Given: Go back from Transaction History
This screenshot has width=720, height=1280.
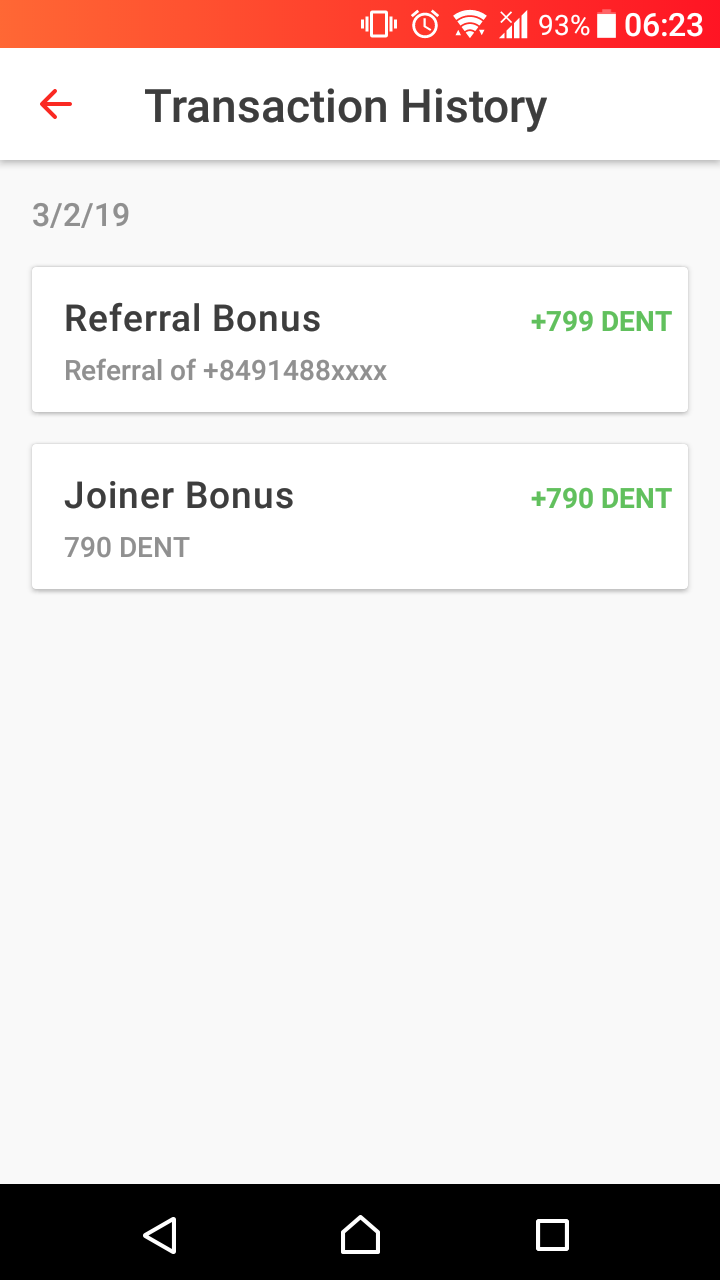Looking at the screenshot, I should 56,105.
